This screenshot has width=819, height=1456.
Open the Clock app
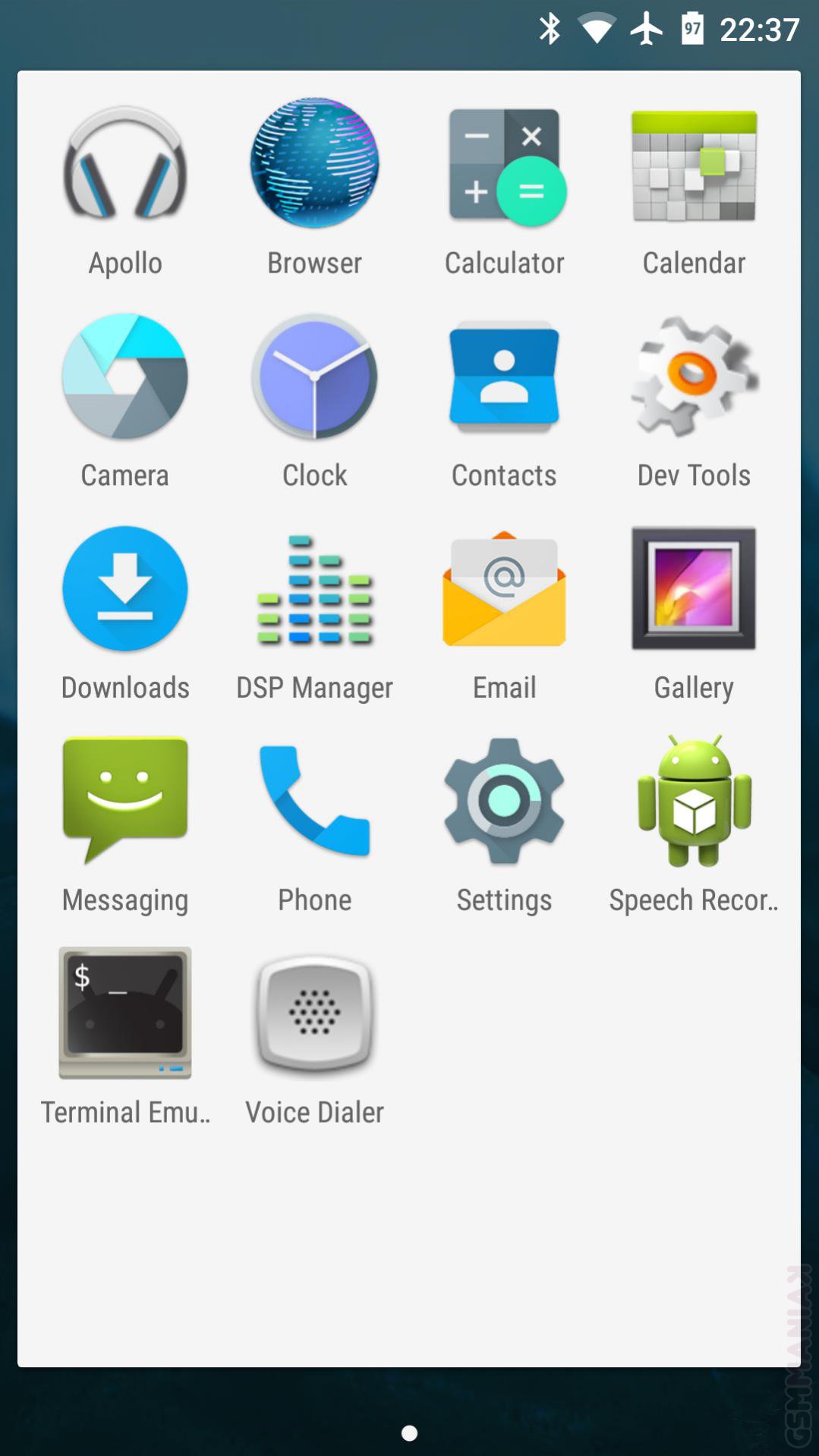(x=314, y=377)
